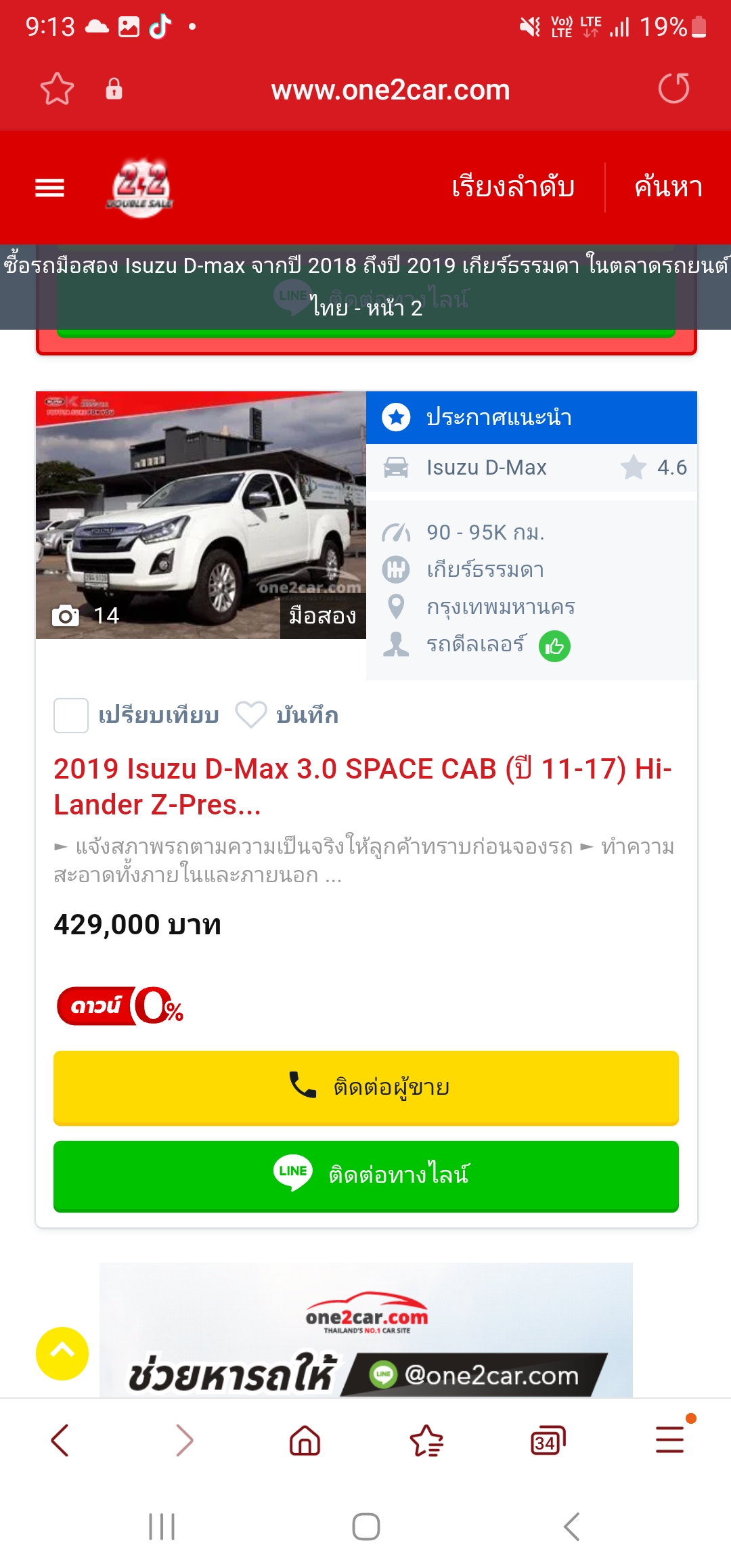
Task: Go back in browser toolbar
Action: pyautogui.click(x=60, y=1440)
